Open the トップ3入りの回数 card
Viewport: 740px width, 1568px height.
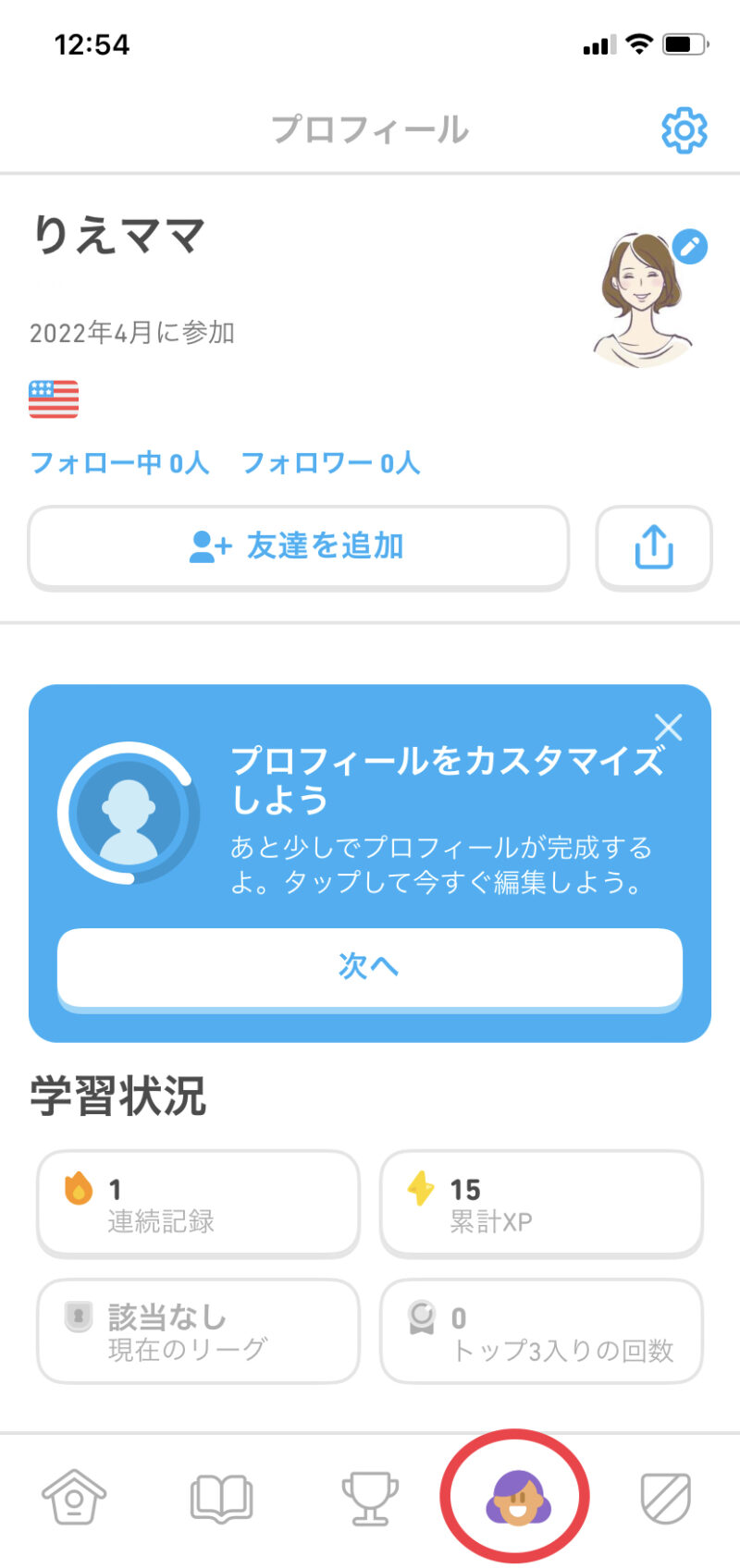click(541, 1331)
